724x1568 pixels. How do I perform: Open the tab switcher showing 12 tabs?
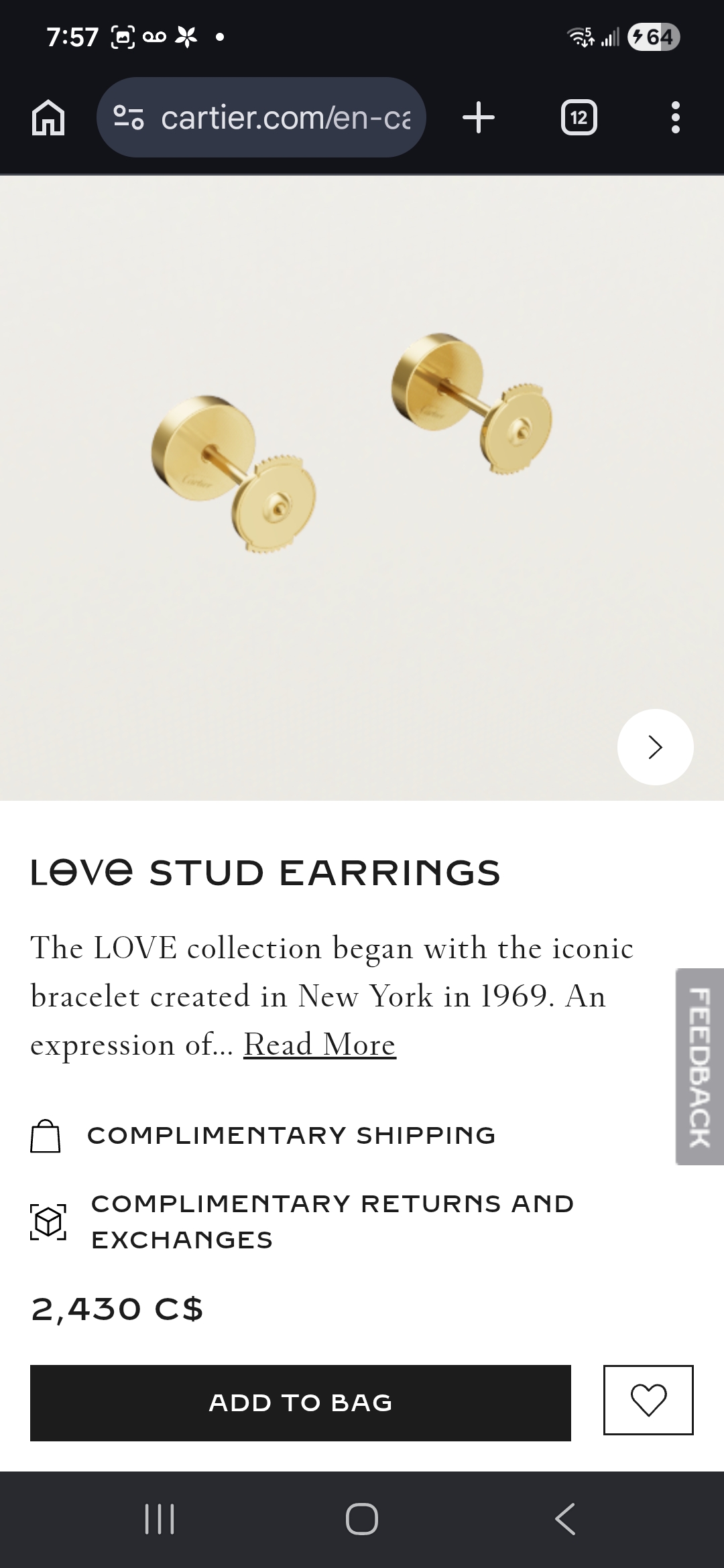579,118
